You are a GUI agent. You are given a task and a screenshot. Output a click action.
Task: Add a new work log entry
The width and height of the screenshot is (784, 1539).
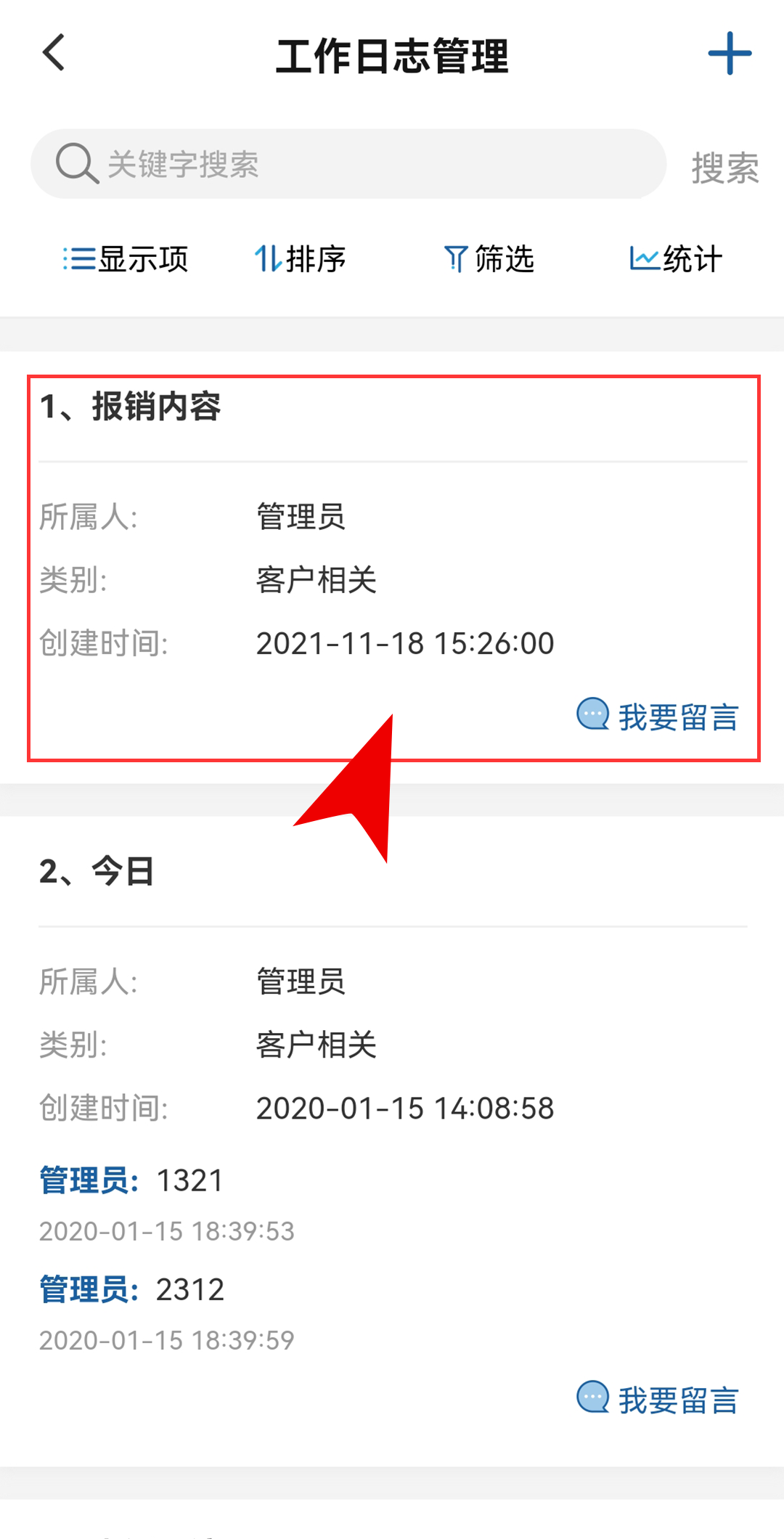click(x=730, y=53)
